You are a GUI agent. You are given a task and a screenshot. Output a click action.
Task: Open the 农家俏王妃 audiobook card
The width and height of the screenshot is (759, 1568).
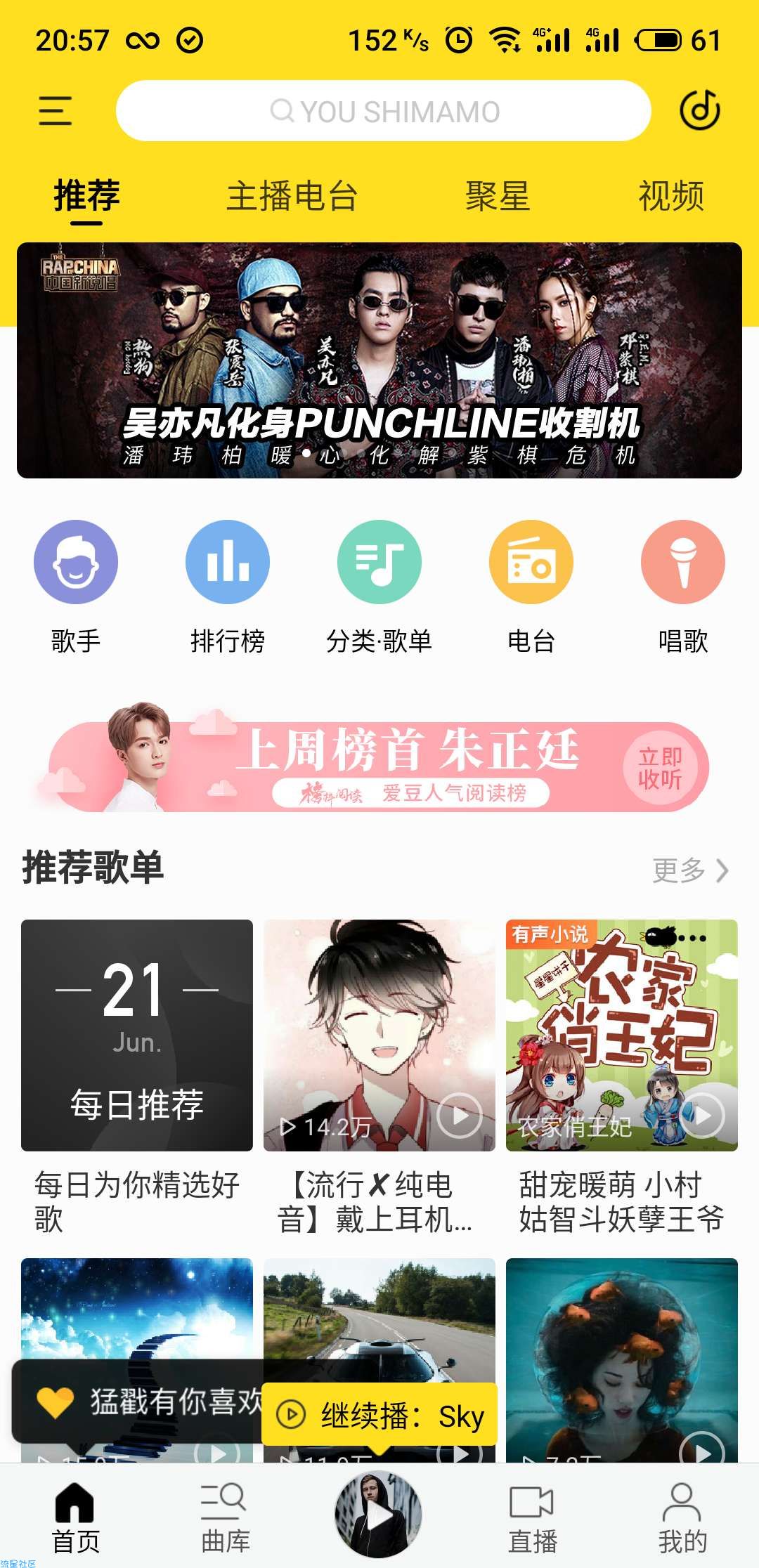click(622, 1035)
